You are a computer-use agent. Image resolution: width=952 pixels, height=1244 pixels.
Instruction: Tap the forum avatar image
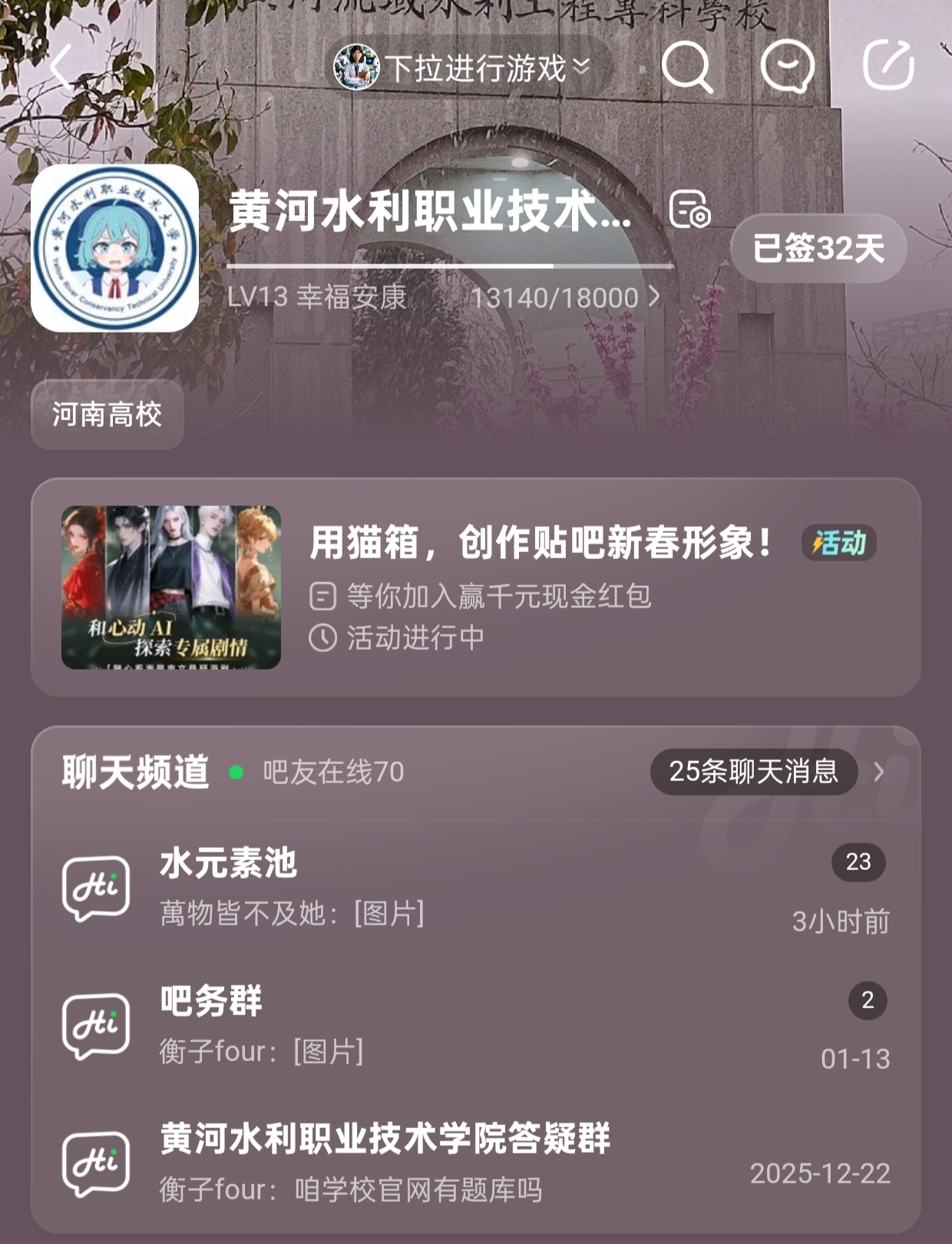point(115,248)
